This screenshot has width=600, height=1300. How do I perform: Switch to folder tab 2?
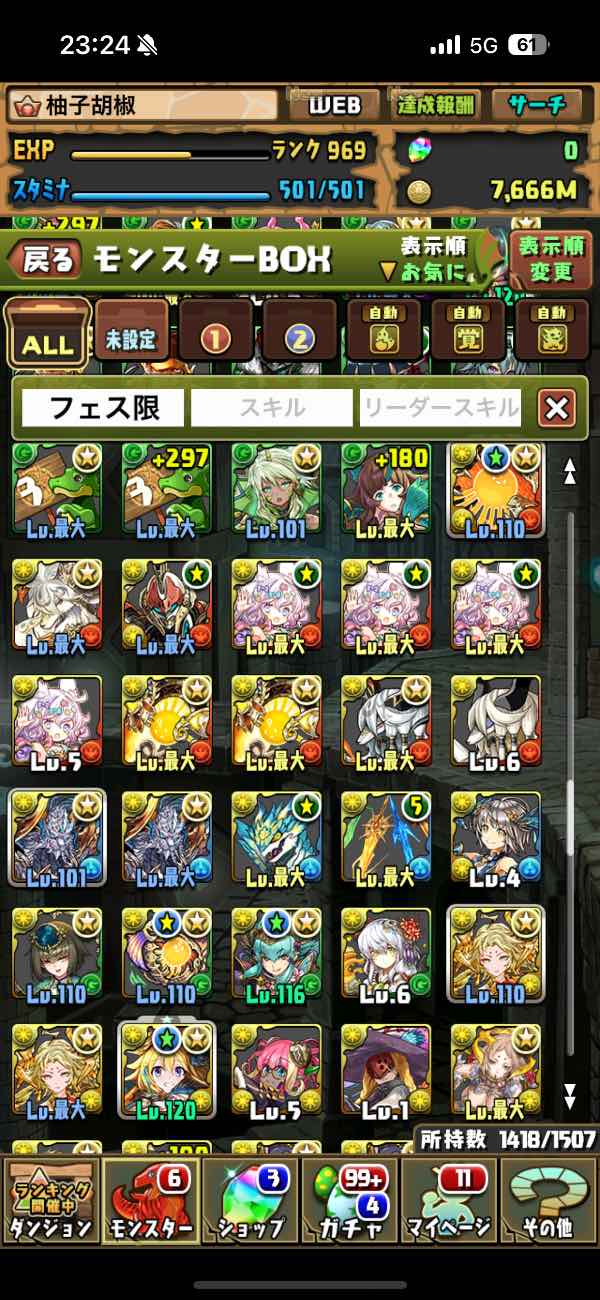pos(299,333)
